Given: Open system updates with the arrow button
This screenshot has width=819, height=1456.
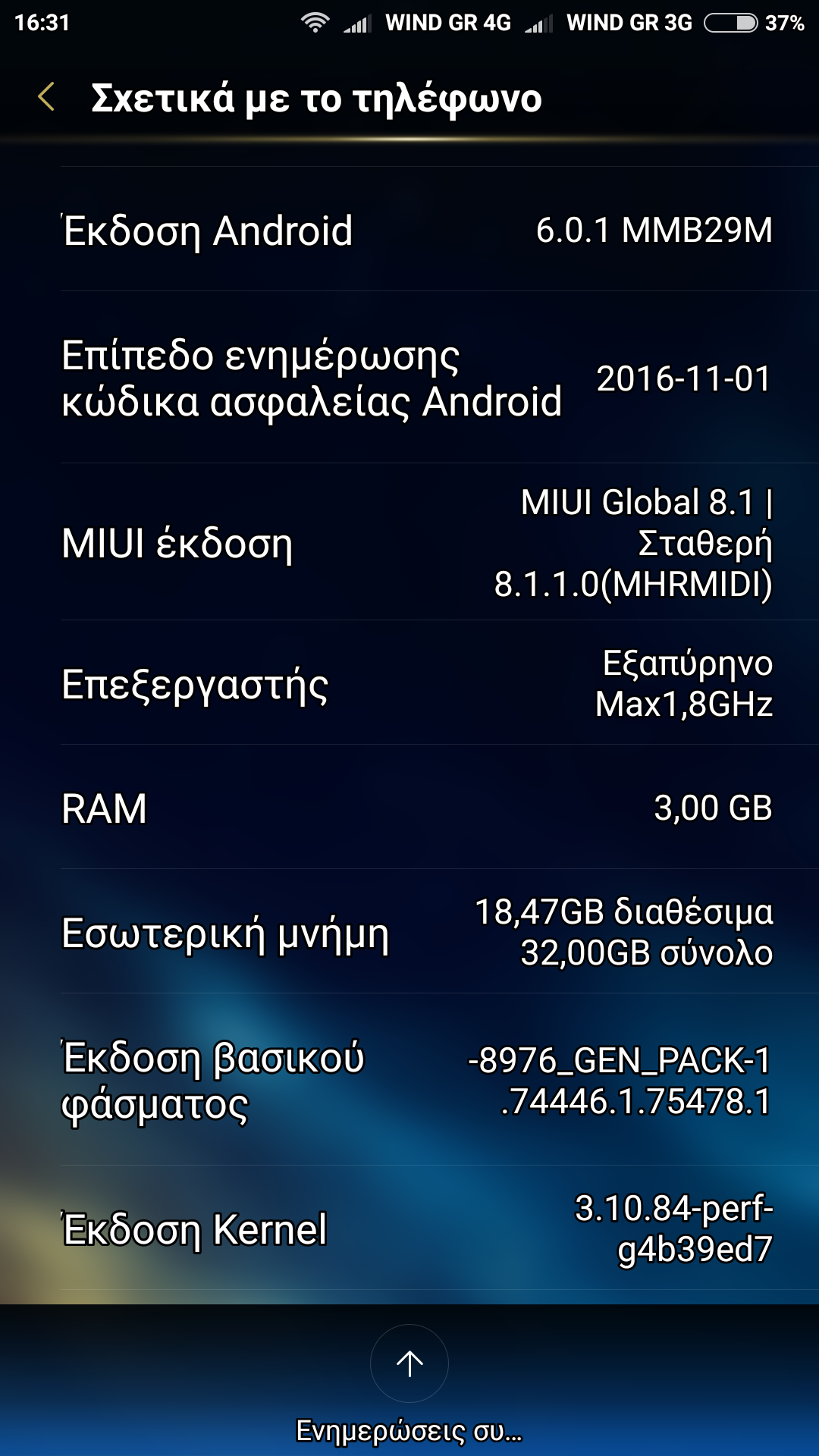Looking at the screenshot, I should (x=409, y=1363).
